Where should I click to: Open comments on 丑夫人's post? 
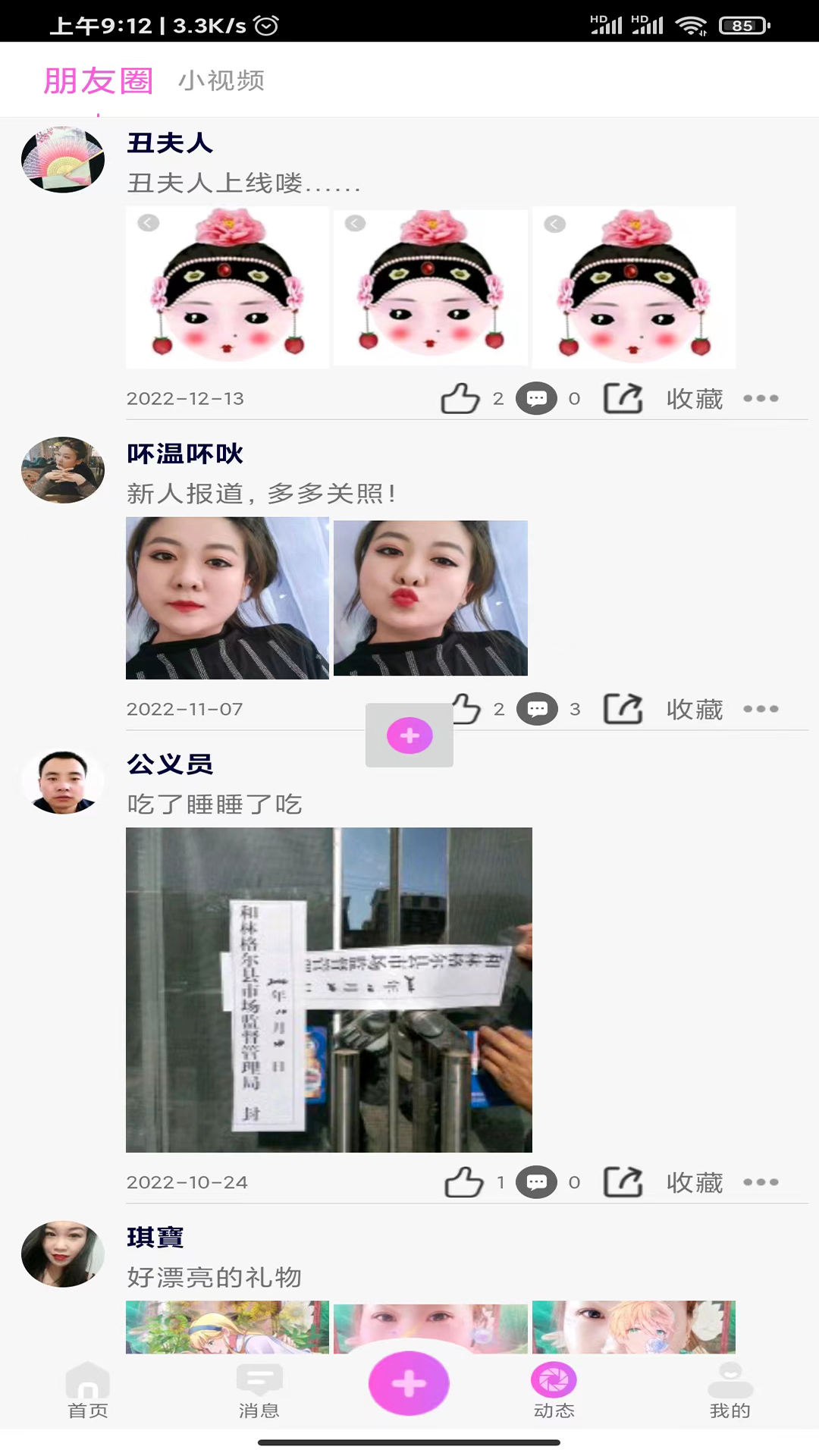536,398
